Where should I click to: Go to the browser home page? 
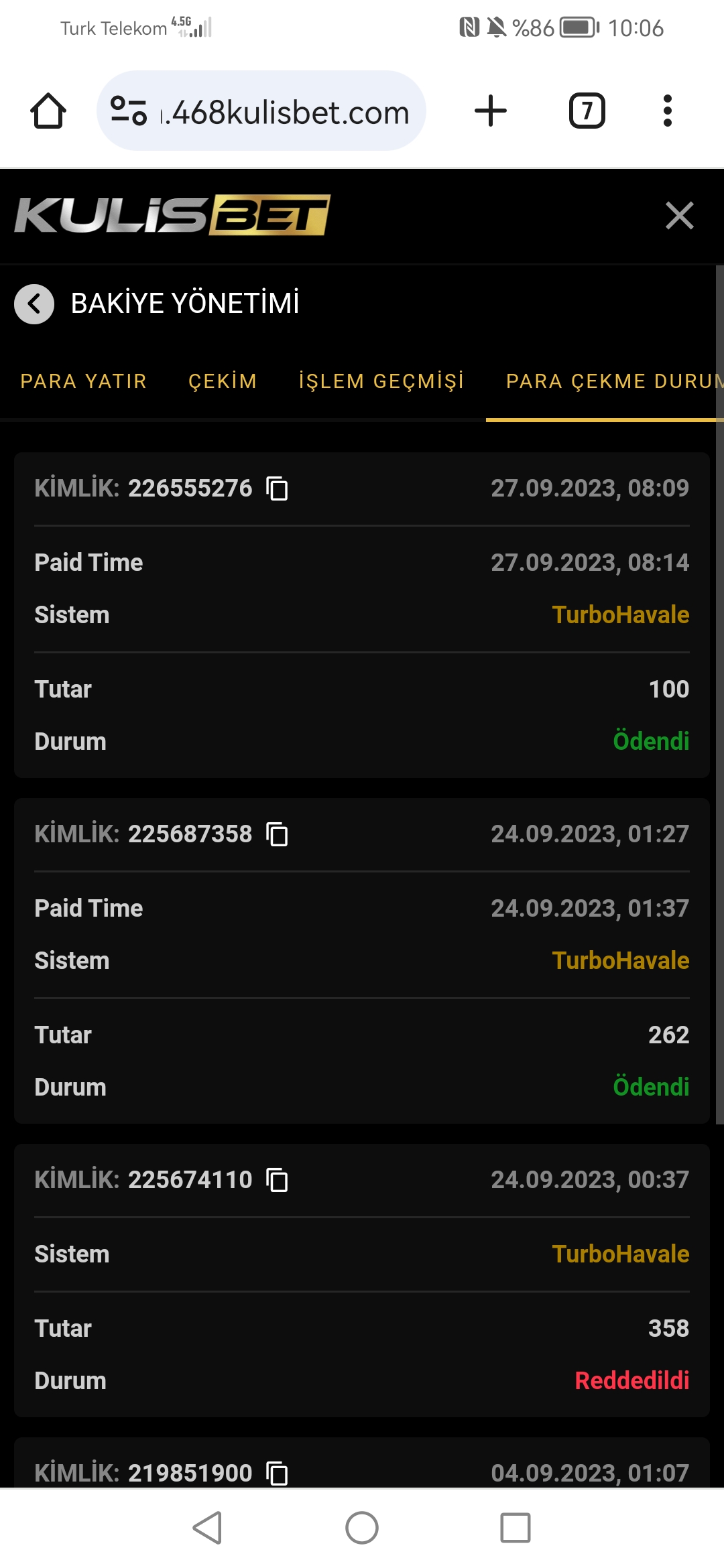(x=48, y=111)
